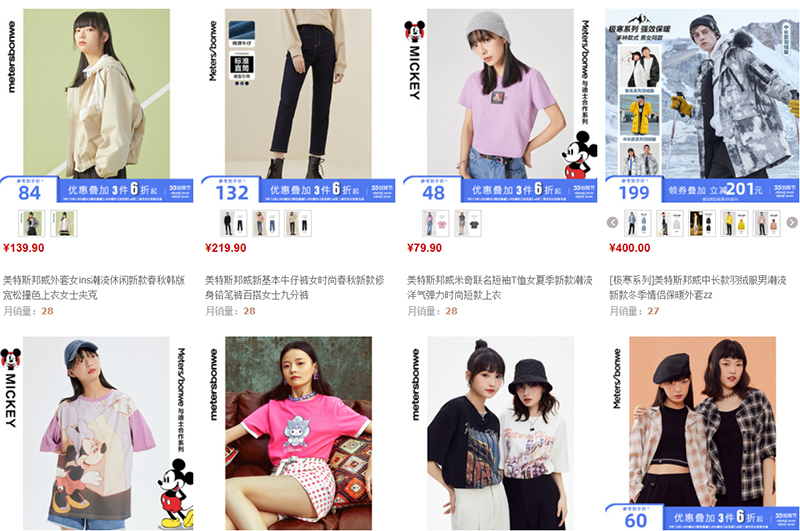Select the third swatch under the black jeans
This screenshot has height=531, width=800.
[297, 223]
